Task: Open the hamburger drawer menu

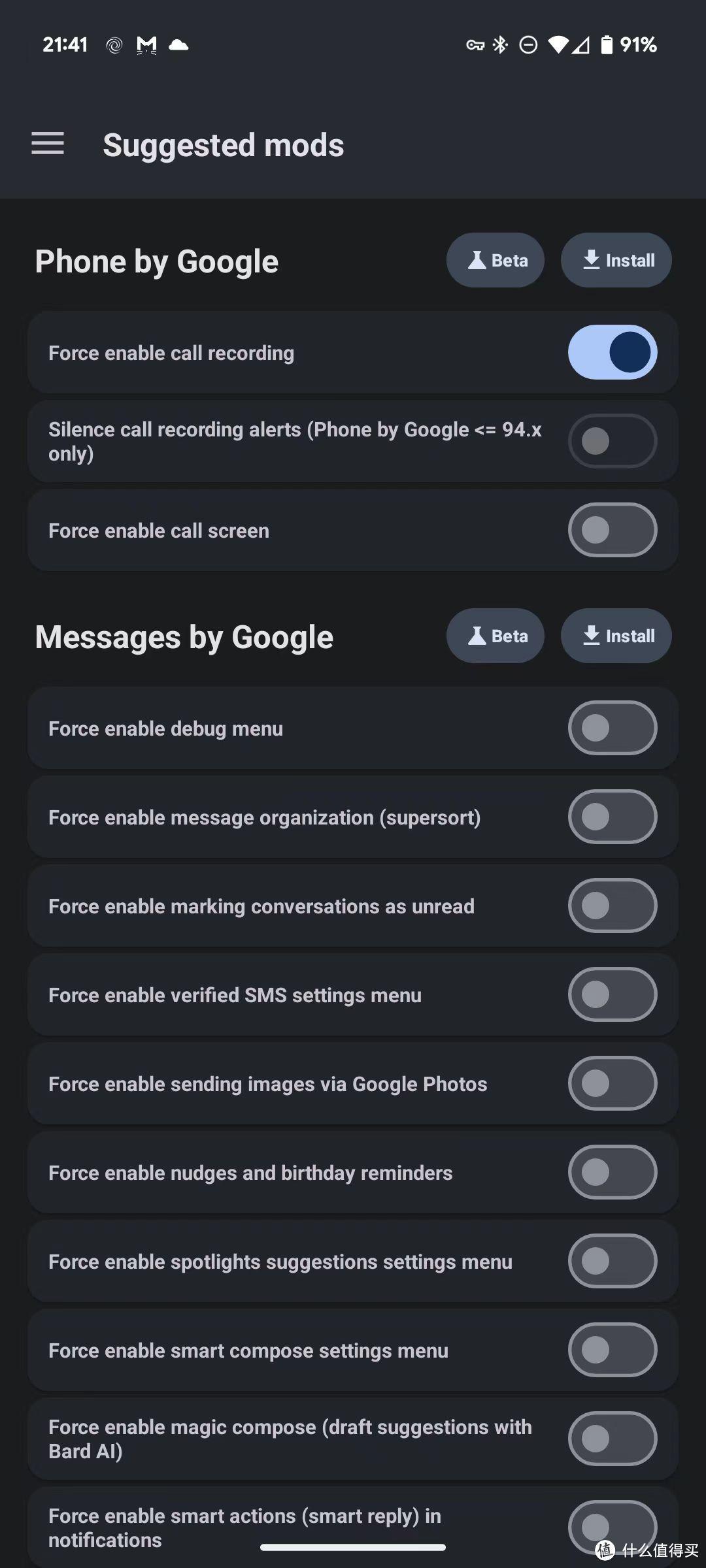Action: 48,144
